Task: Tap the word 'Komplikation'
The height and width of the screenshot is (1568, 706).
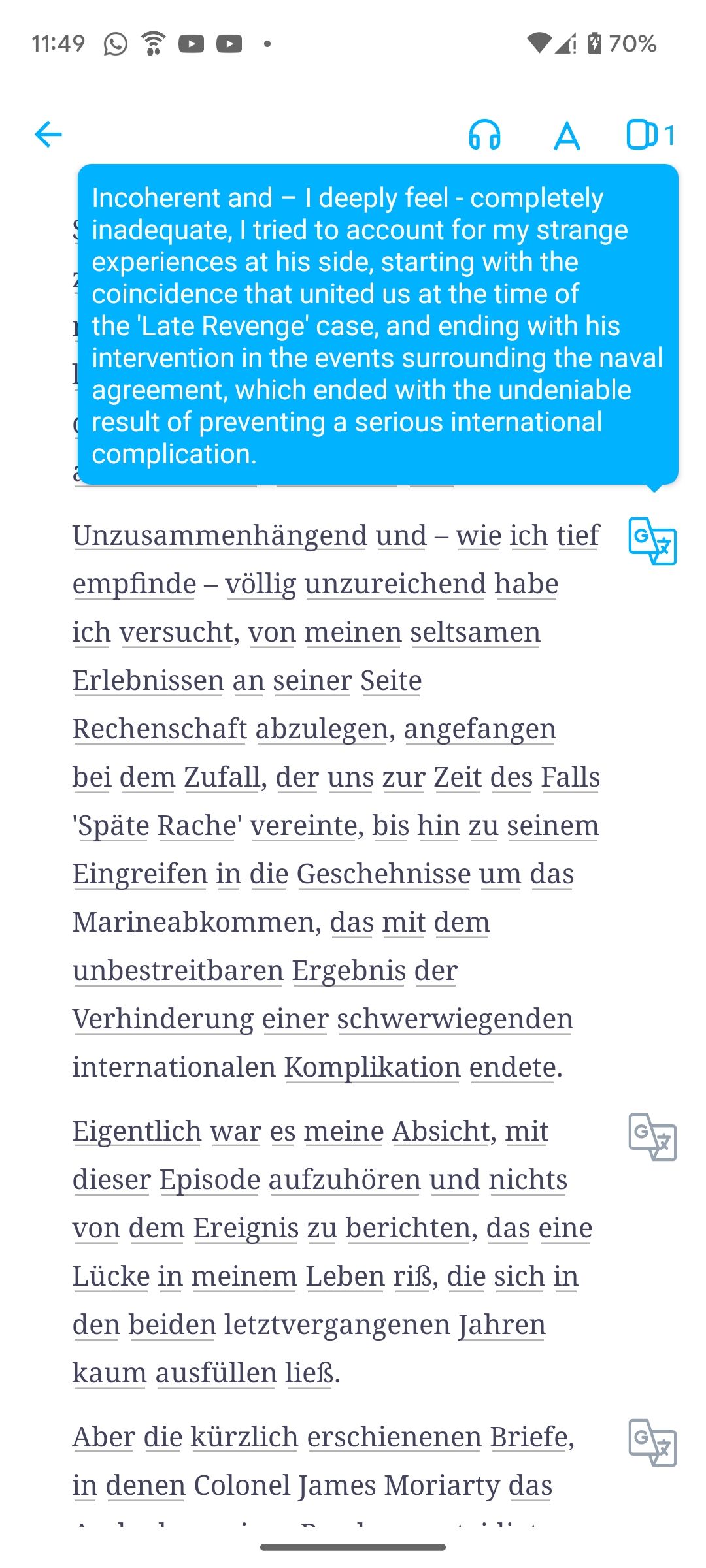Action: 371,1066
